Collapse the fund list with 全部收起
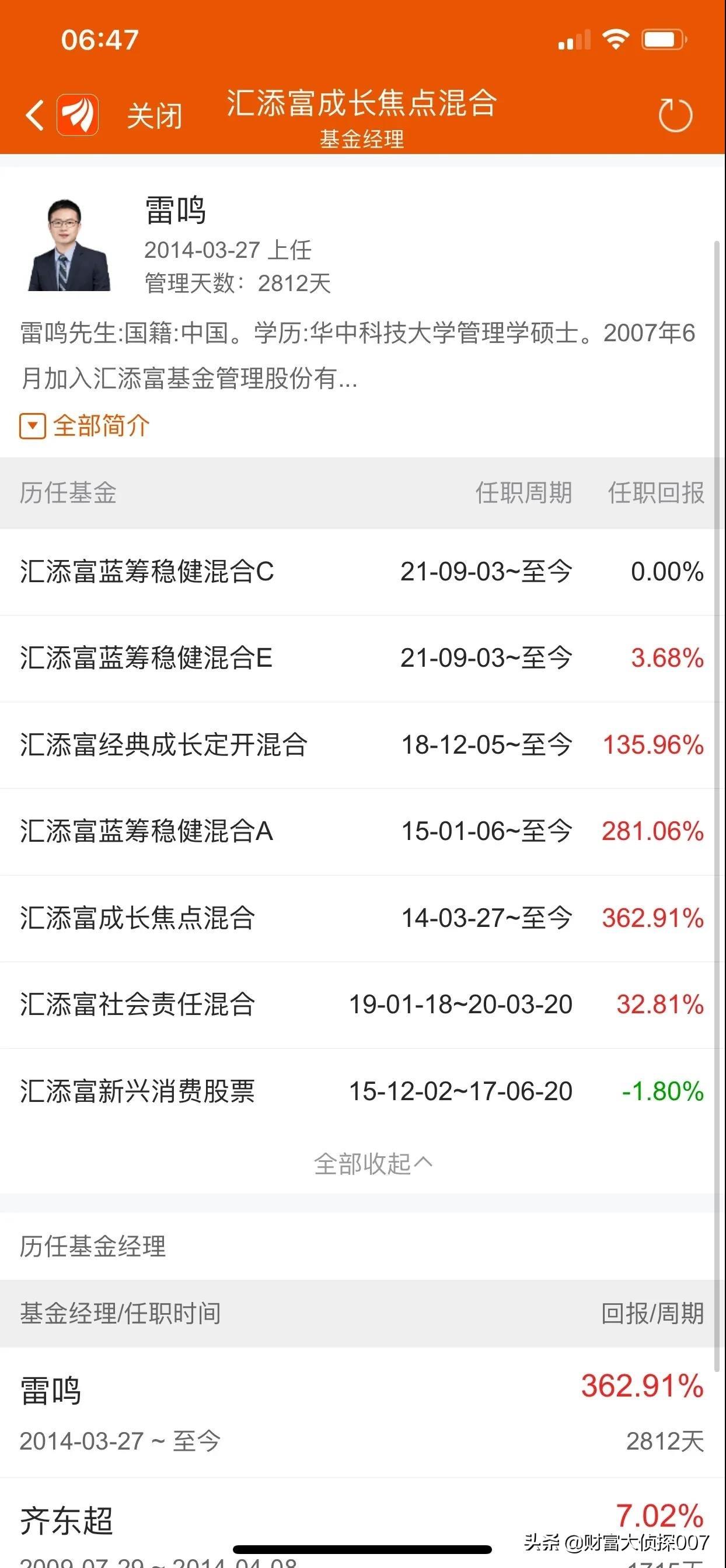This screenshot has height=1568, width=726. tap(372, 1164)
